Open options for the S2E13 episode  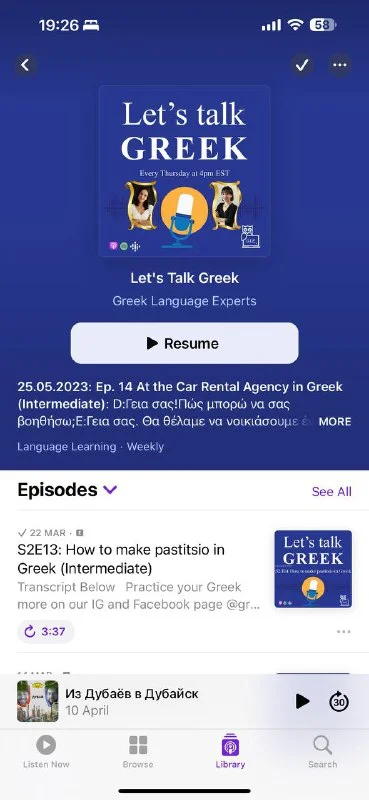click(x=344, y=632)
